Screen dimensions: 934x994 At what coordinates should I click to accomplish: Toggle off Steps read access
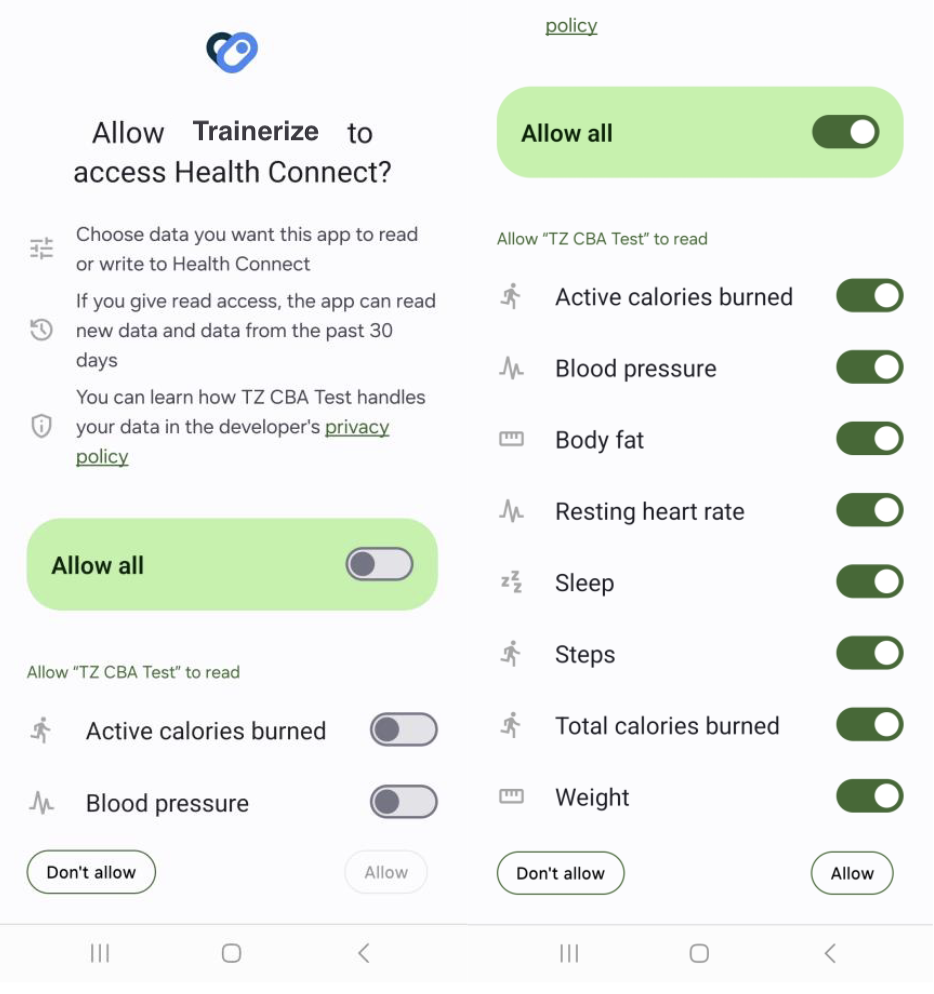coord(869,654)
